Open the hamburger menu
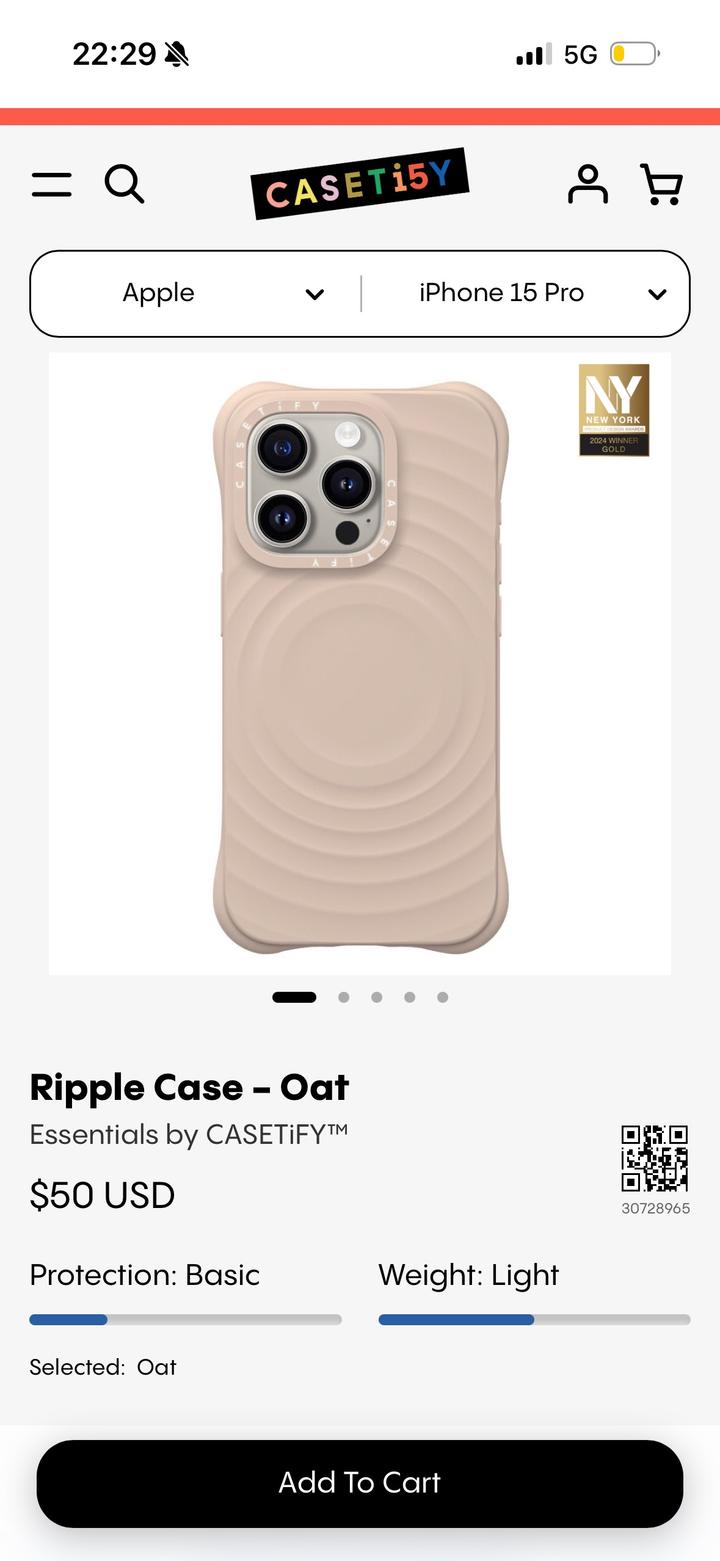 tap(51, 185)
